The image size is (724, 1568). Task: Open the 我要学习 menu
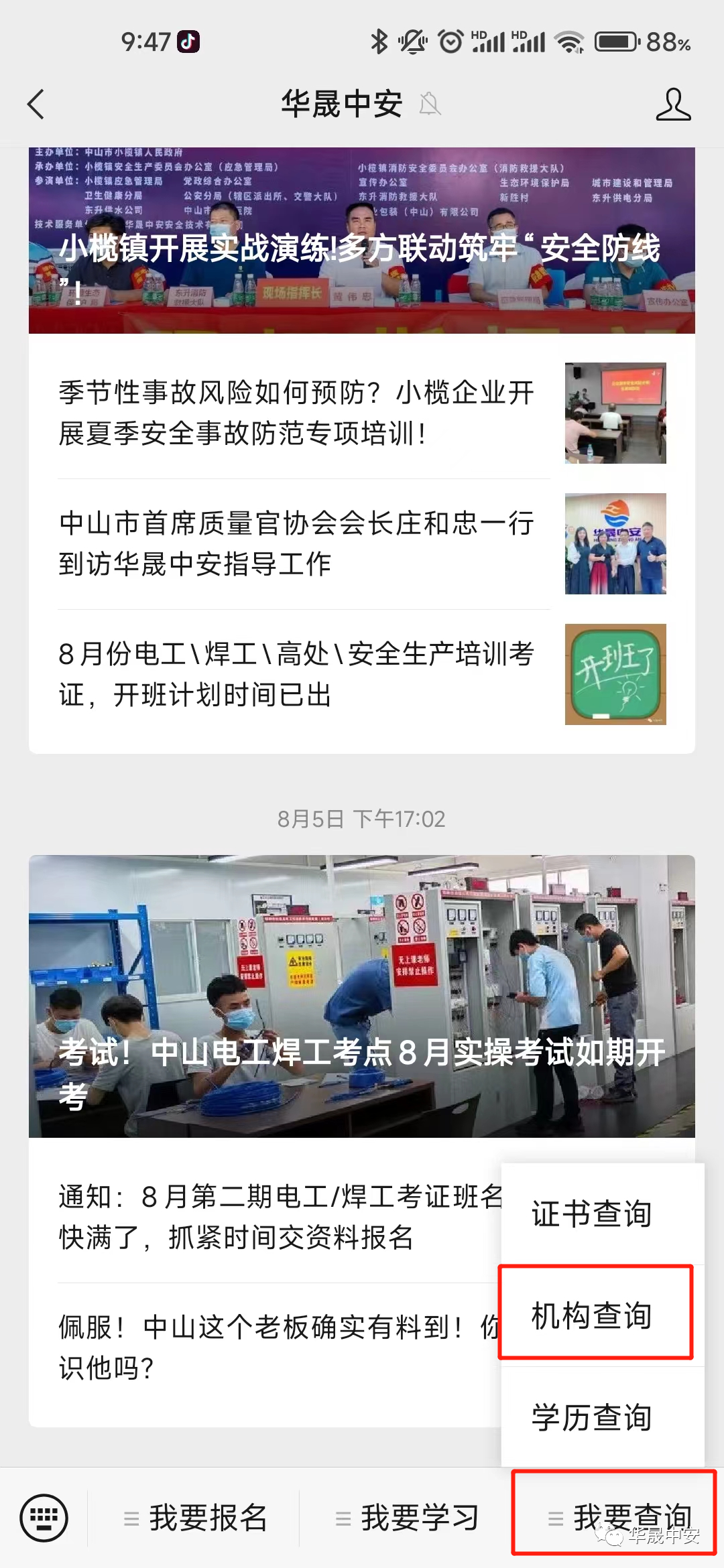(406, 1518)
